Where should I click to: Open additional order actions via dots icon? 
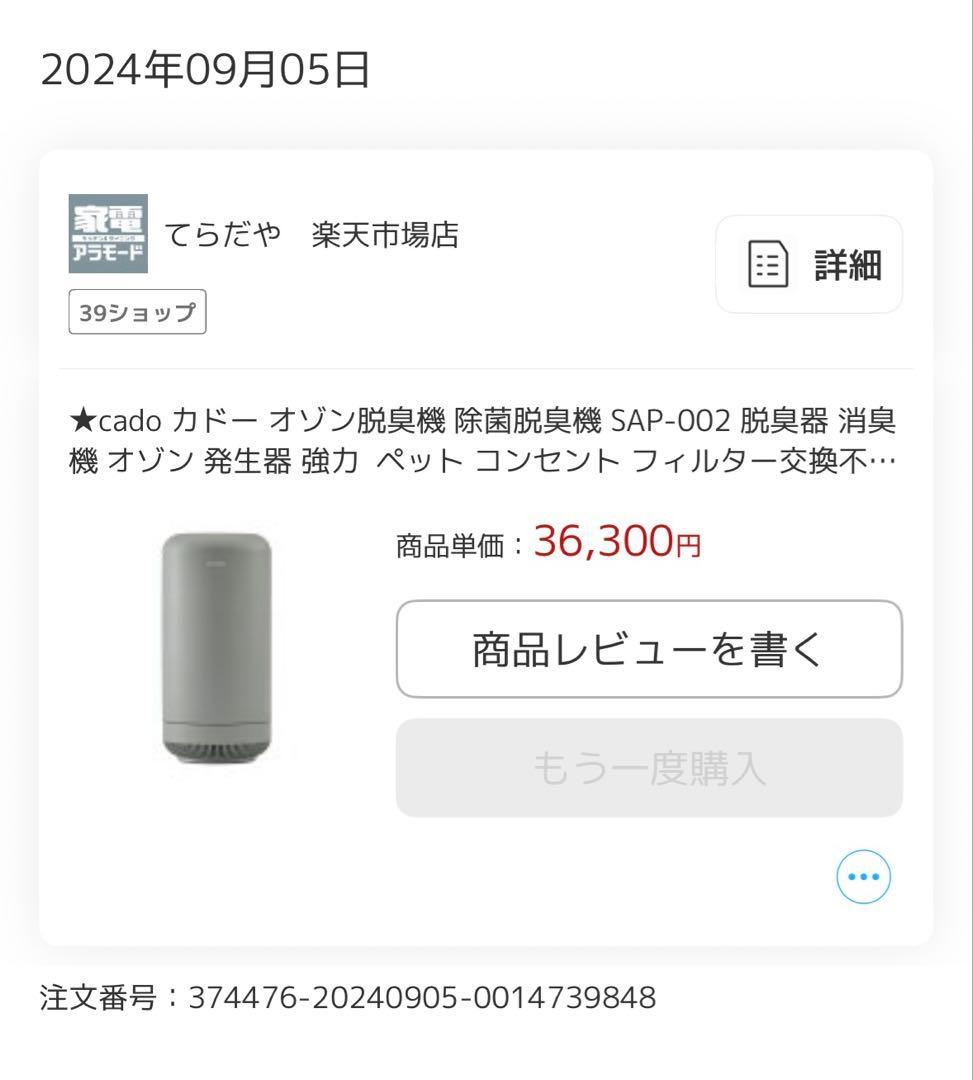click(862, 875)
